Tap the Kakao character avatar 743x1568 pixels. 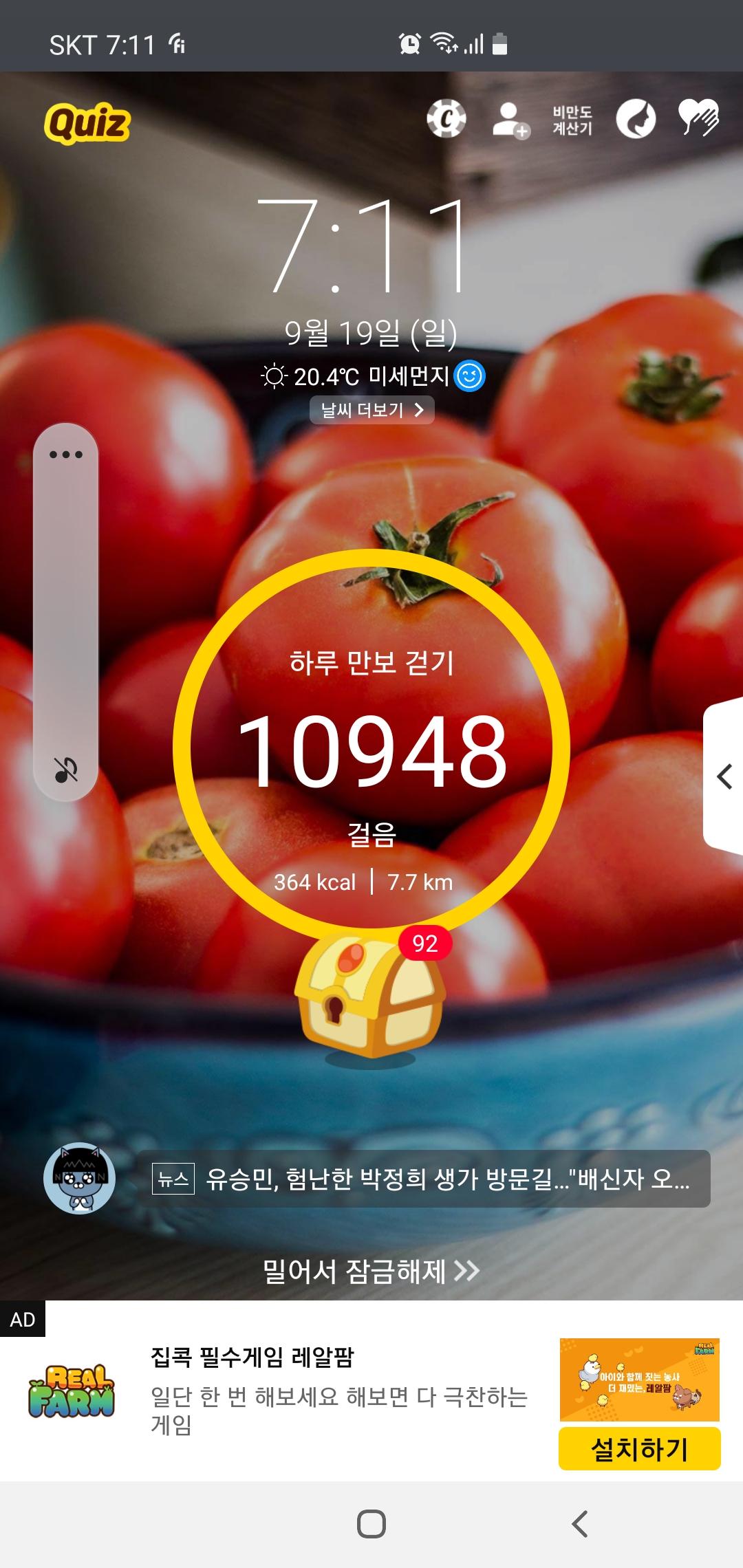point(79,1179)
